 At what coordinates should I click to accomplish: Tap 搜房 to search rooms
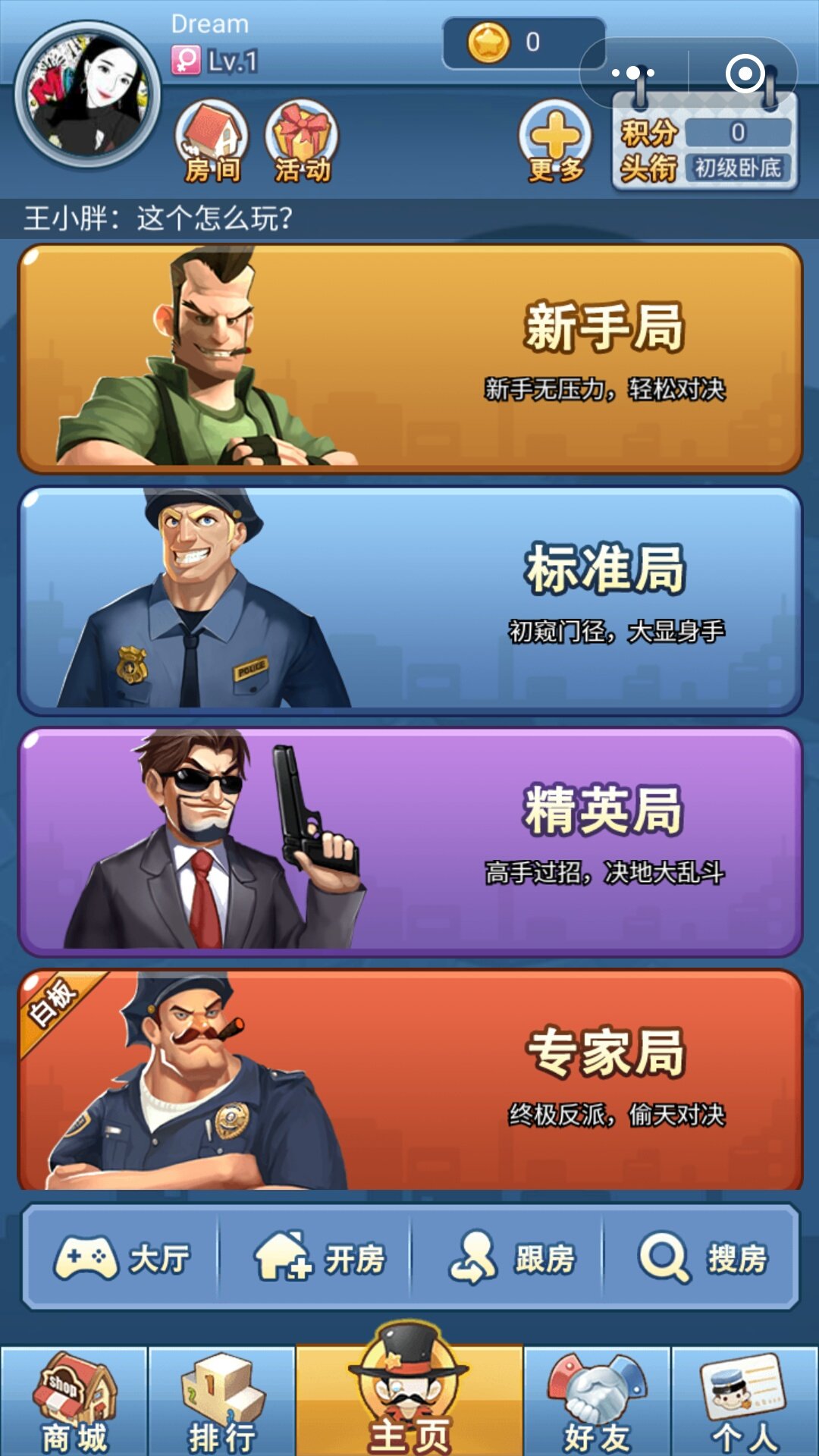pos(702,1259)
